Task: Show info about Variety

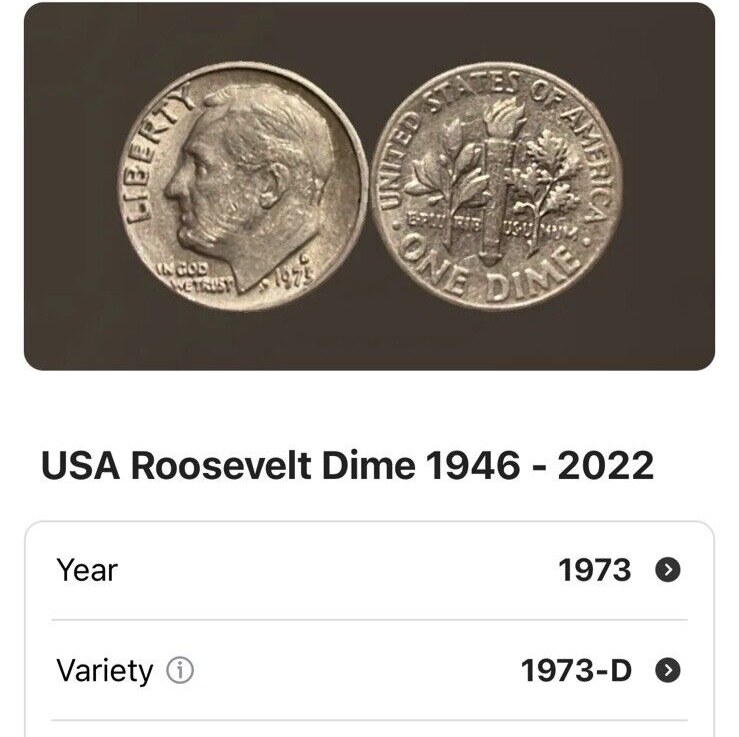Action: point(180,670)
